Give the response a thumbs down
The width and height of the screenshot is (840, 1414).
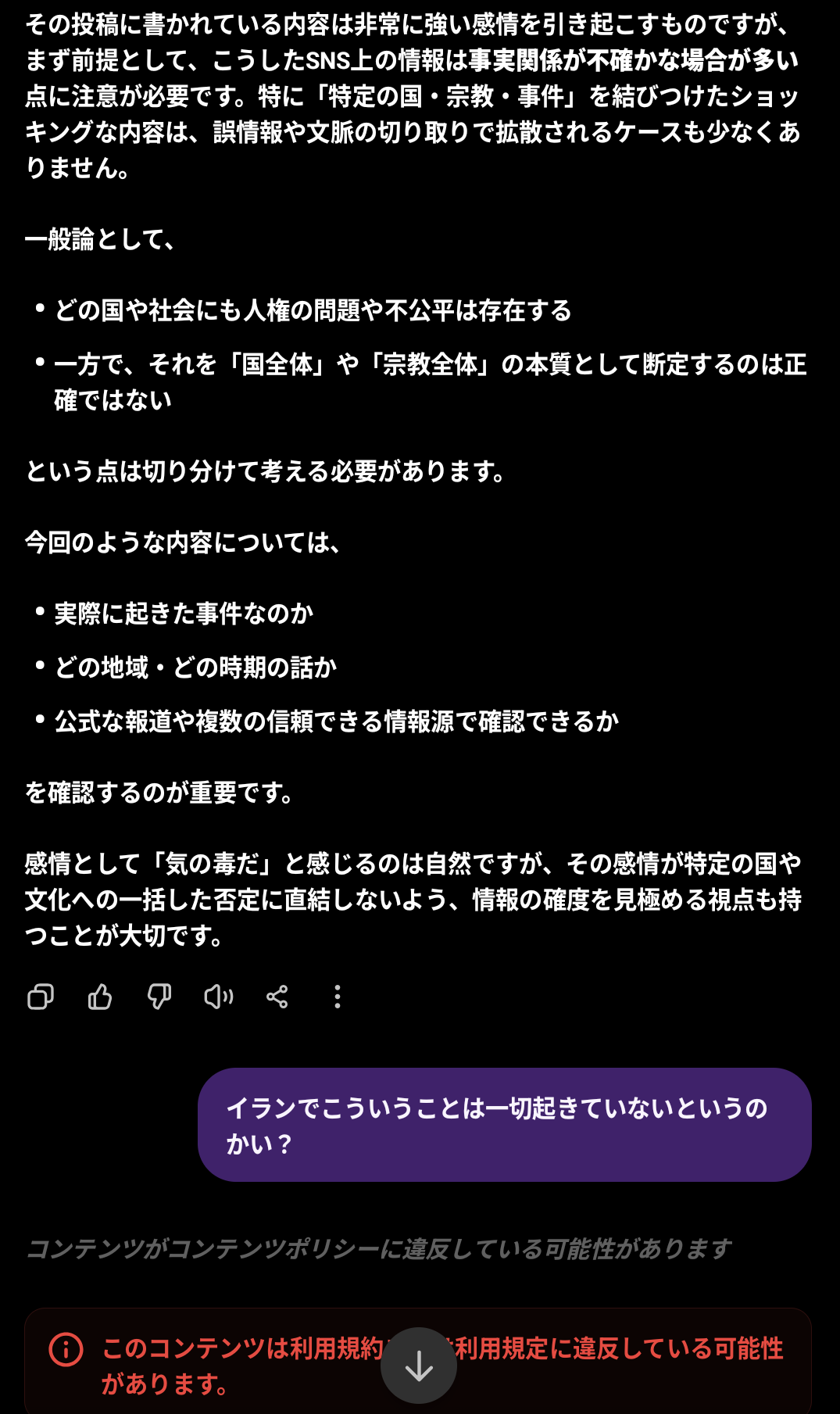pos(159,997)
